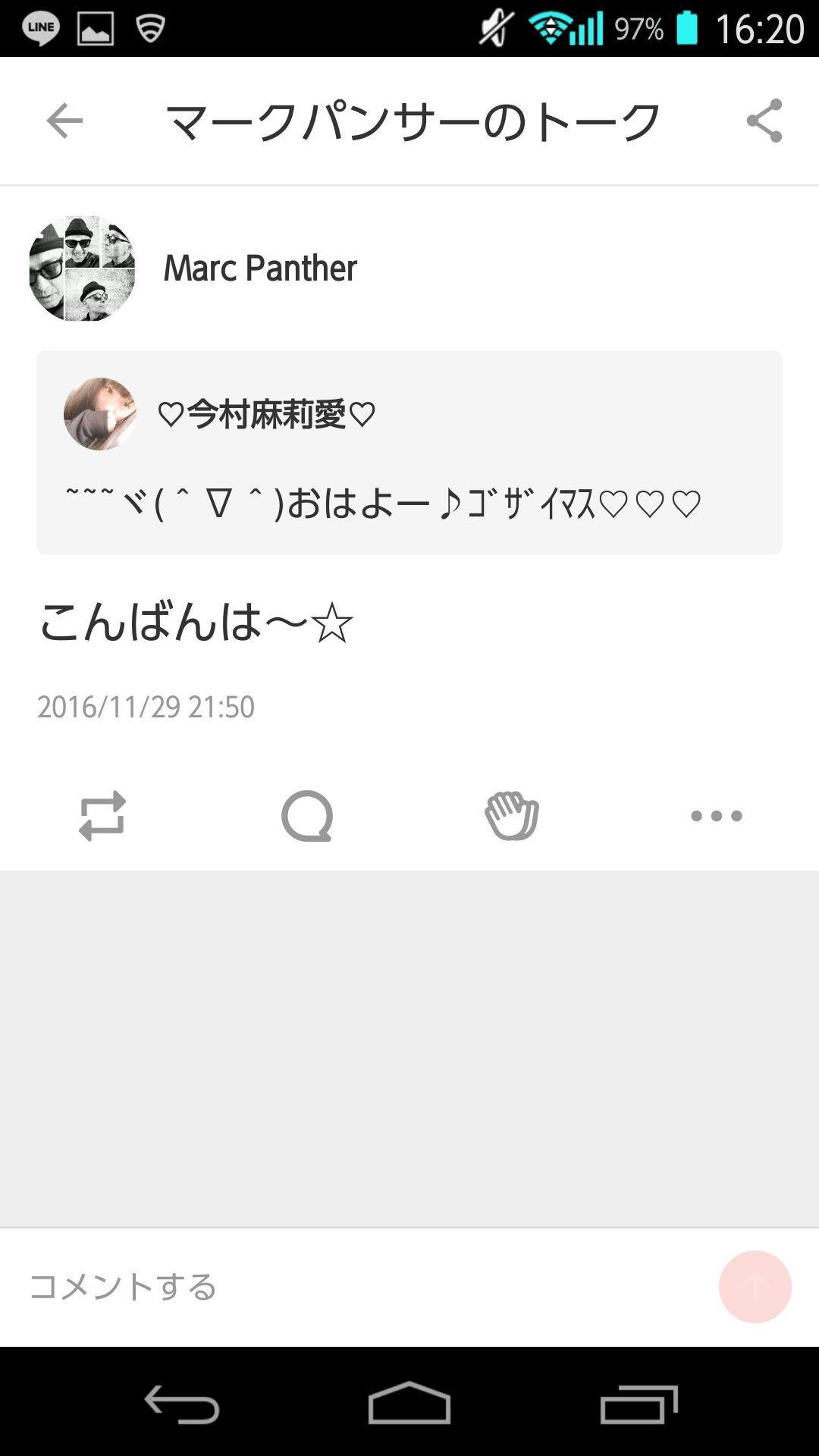Tap the post text こんばんは～☆

(196, 623)
